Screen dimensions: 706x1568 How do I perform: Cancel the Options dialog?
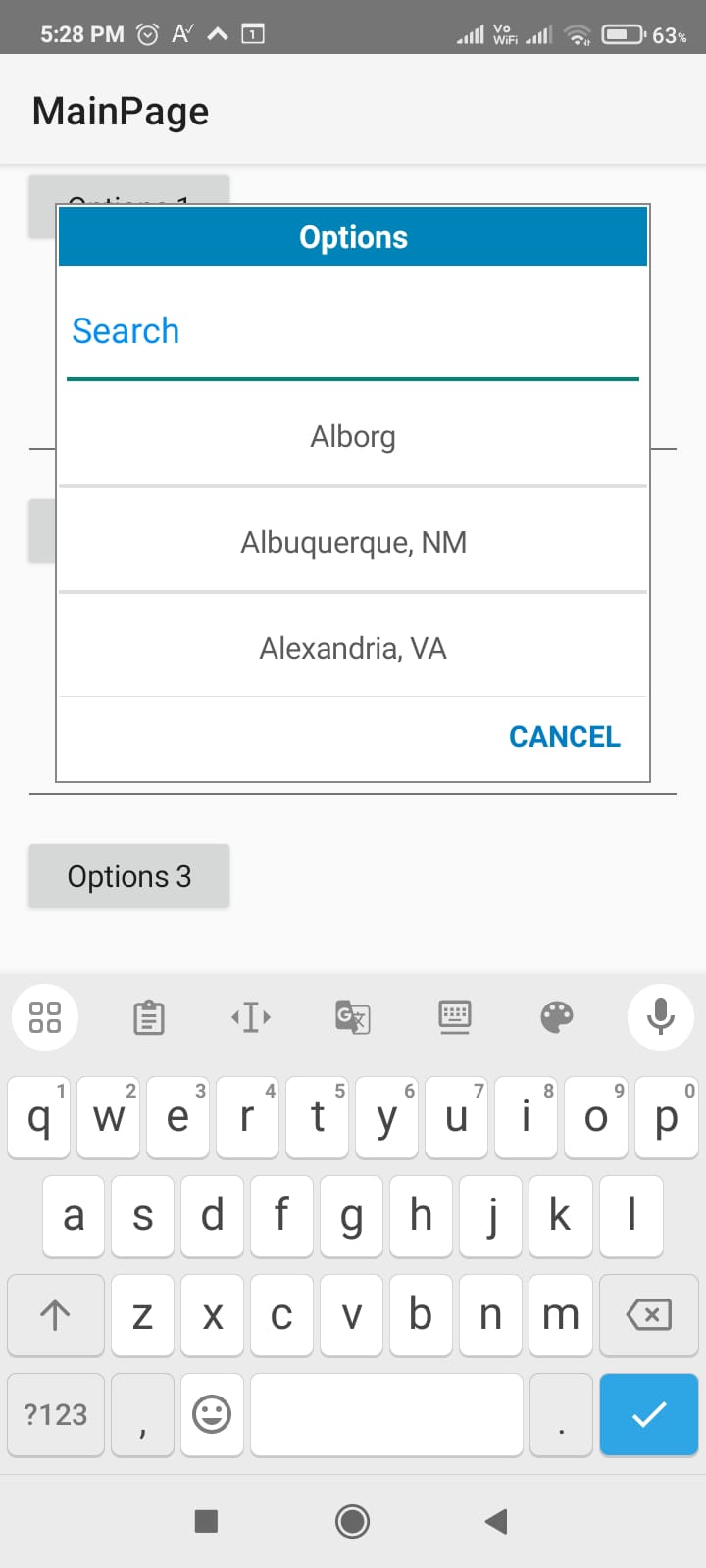pos(565,737)
